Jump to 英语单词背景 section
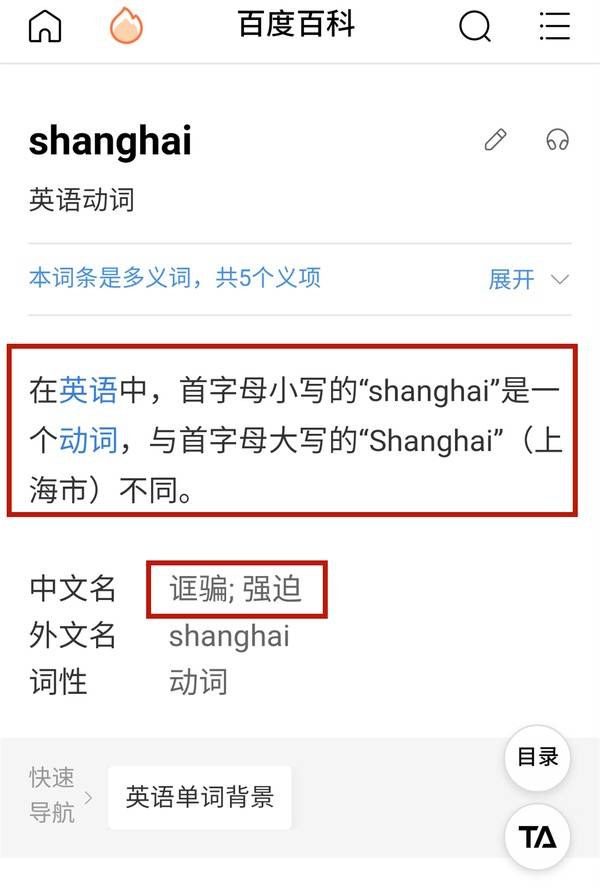Image resolution: width=600 pixels, height=888 pixels. pos(199,797)
